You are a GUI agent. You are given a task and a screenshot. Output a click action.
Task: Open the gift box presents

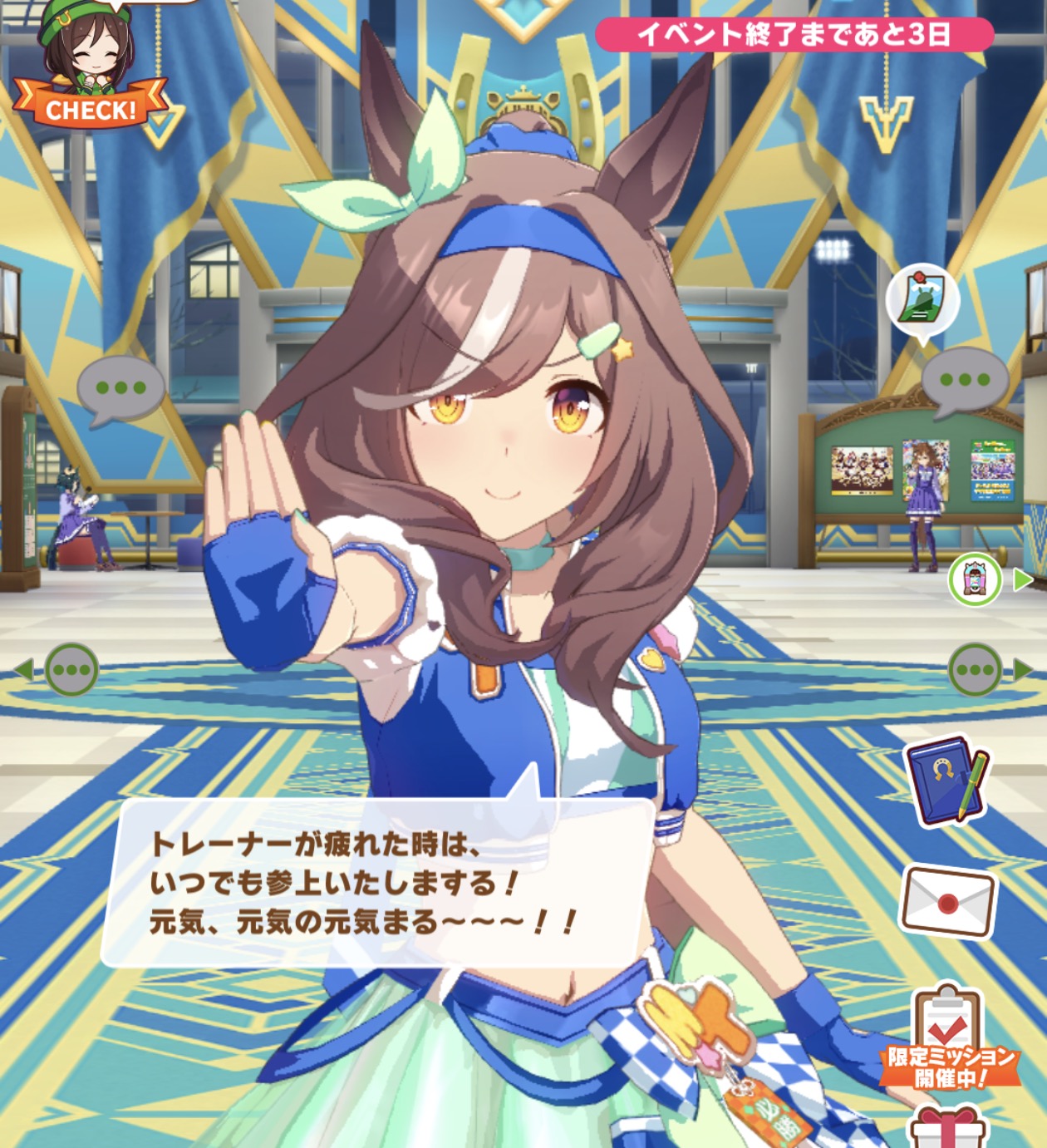(x=947, y=1126)
